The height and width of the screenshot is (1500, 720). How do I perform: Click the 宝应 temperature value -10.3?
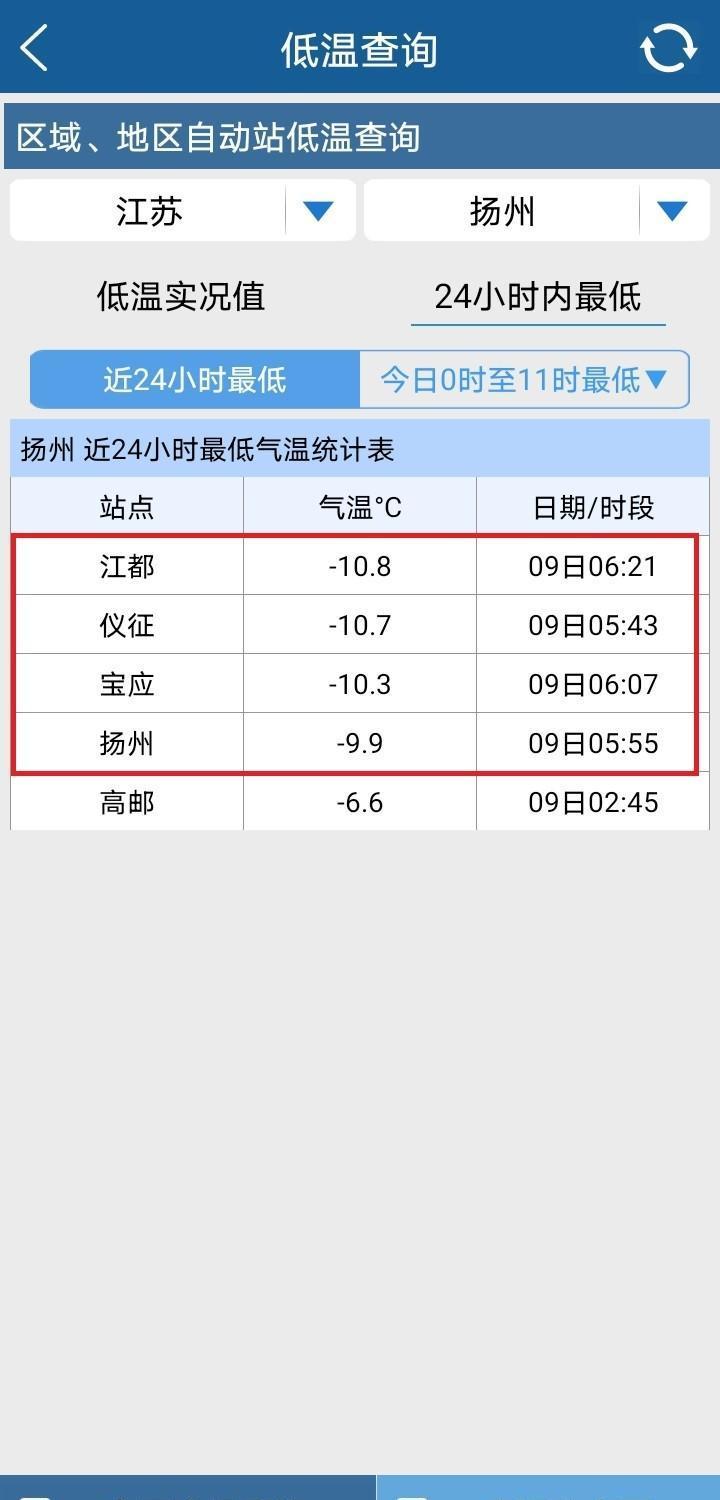358,684
